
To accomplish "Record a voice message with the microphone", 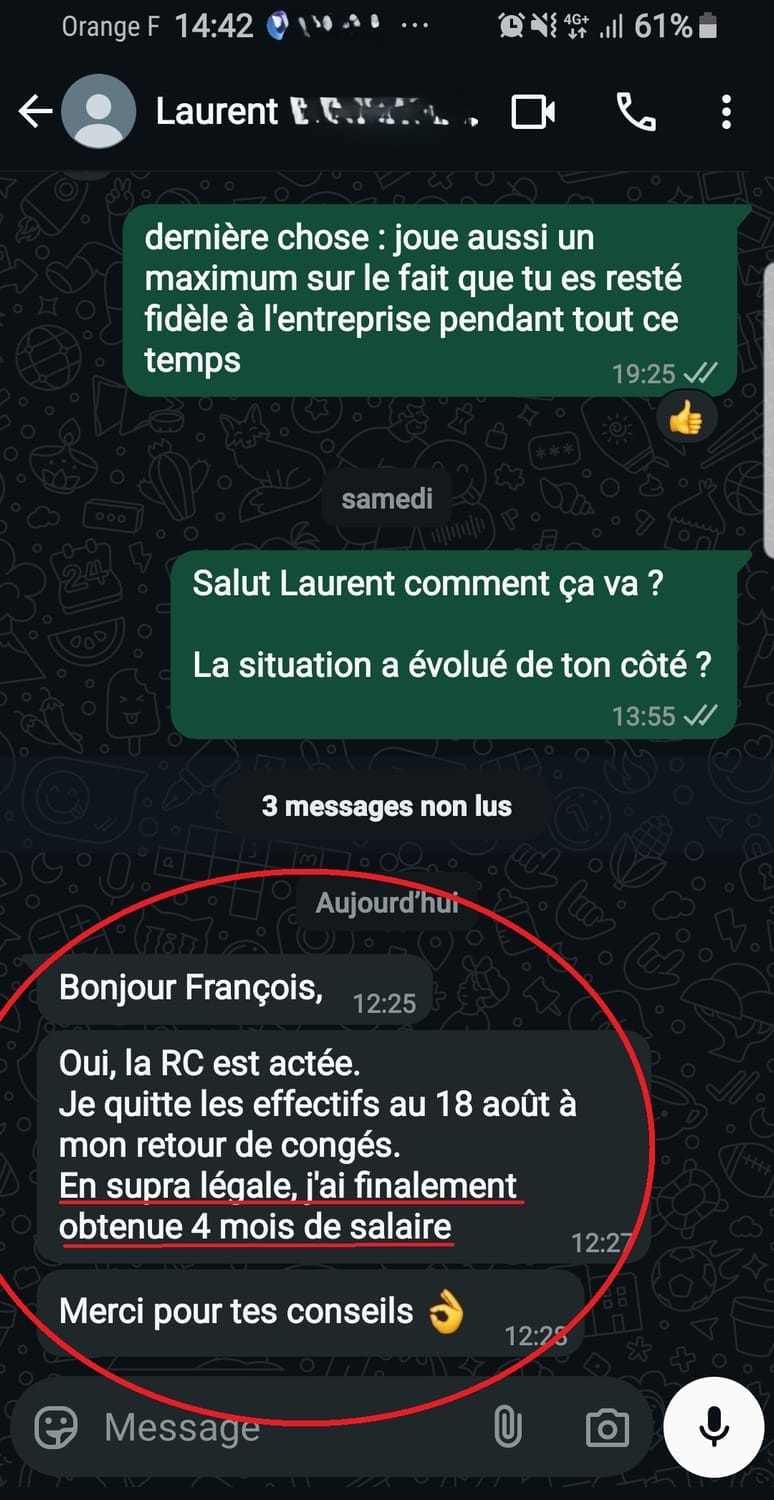I will (x=714, y=1427).
